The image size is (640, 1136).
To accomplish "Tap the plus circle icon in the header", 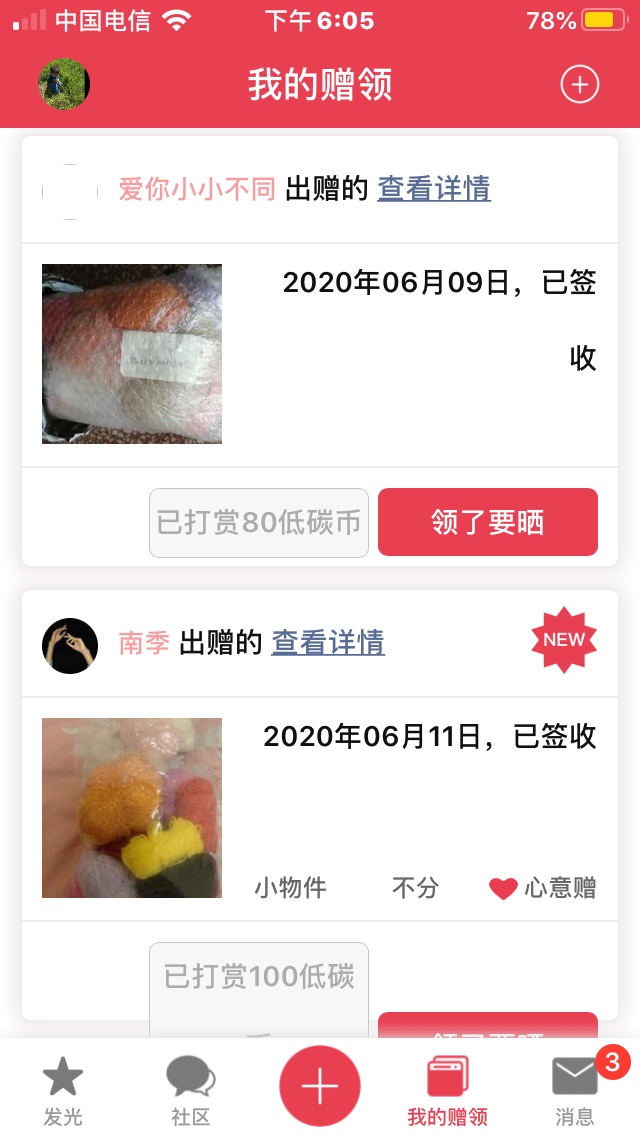I will (x=579, y=85).
